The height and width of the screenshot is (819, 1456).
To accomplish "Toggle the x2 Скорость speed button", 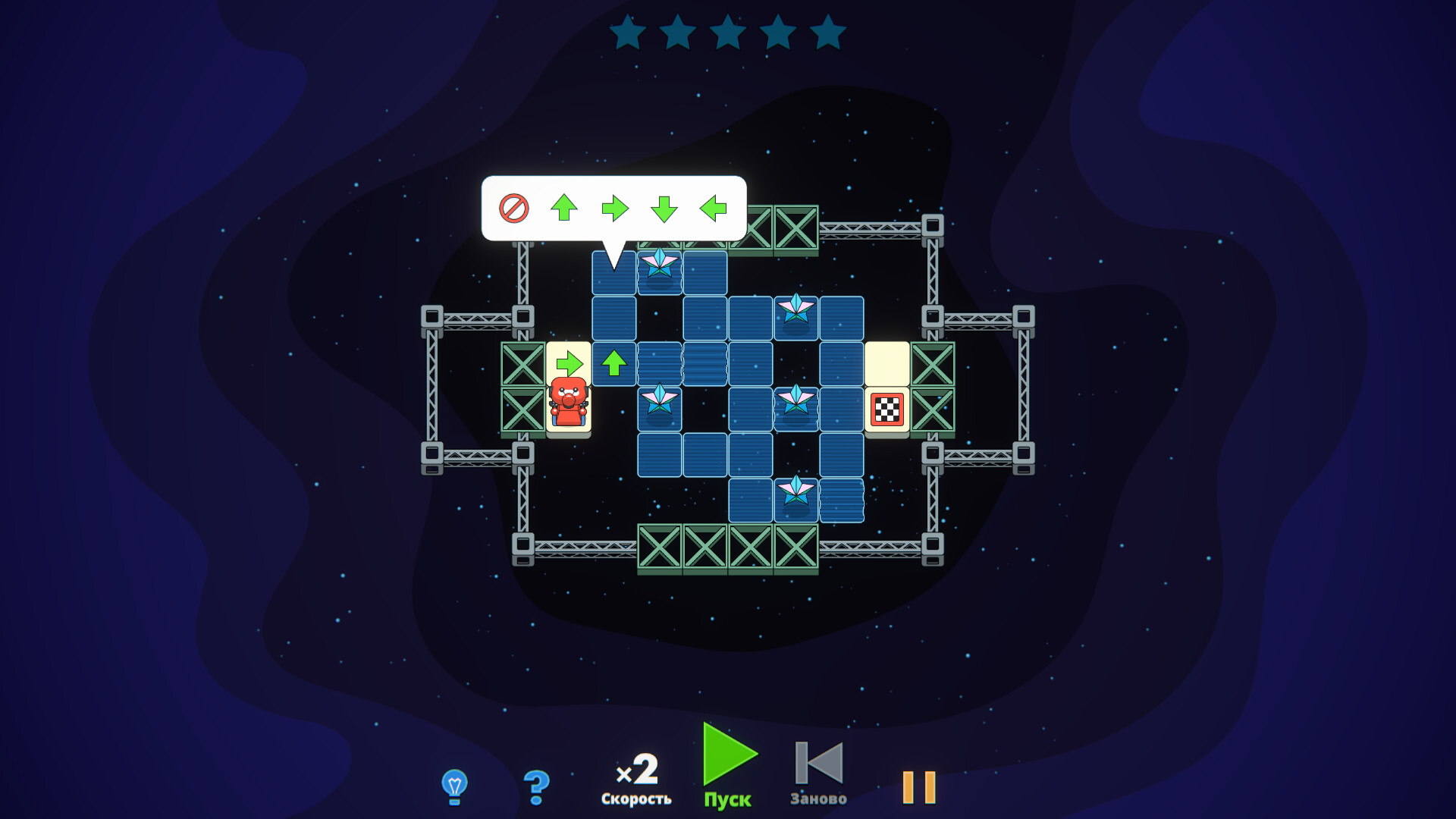I will [636, 779].
